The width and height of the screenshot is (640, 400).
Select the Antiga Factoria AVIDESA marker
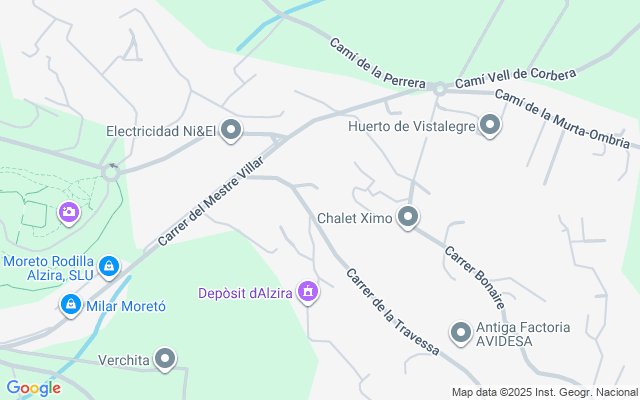coord(461,332)
